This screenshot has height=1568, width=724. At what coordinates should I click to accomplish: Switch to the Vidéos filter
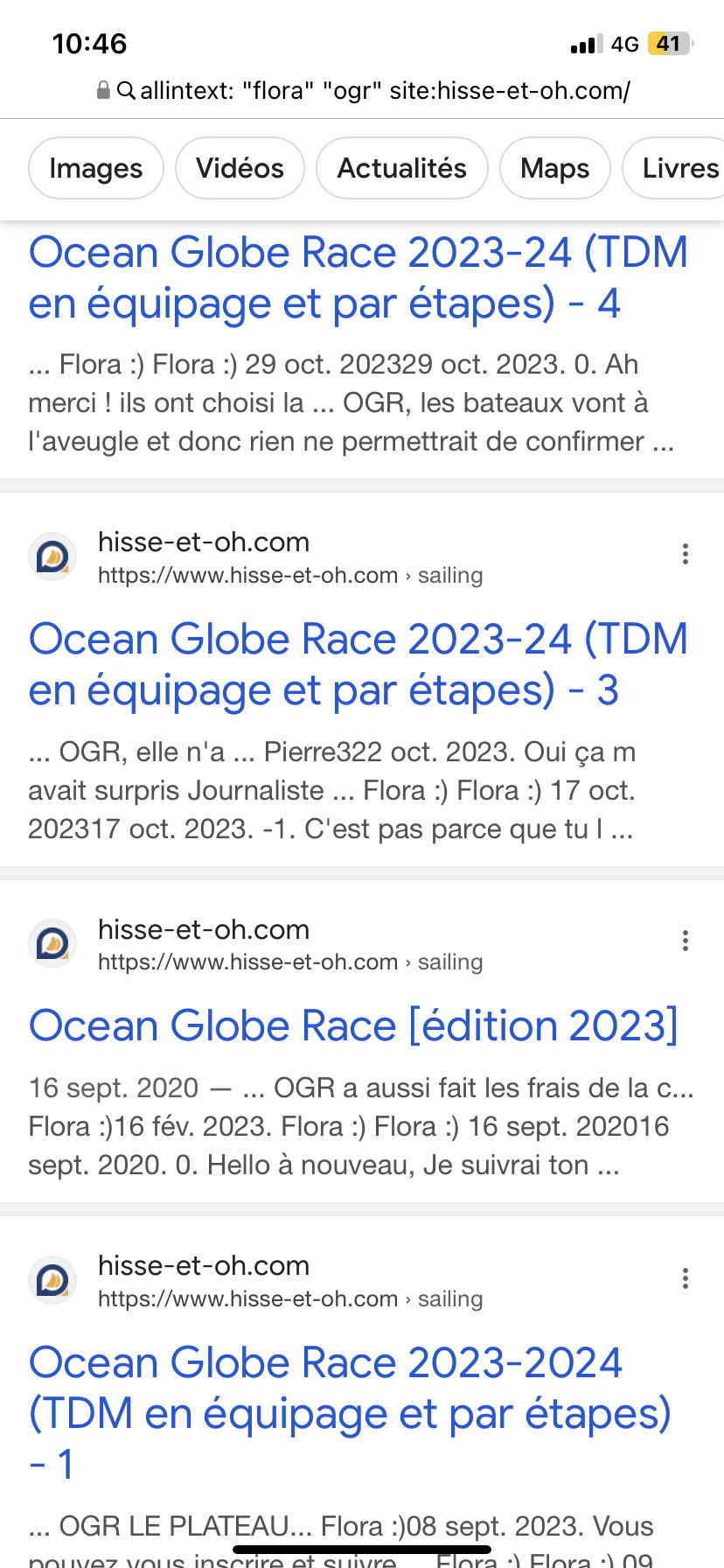[x=240, y=168]
